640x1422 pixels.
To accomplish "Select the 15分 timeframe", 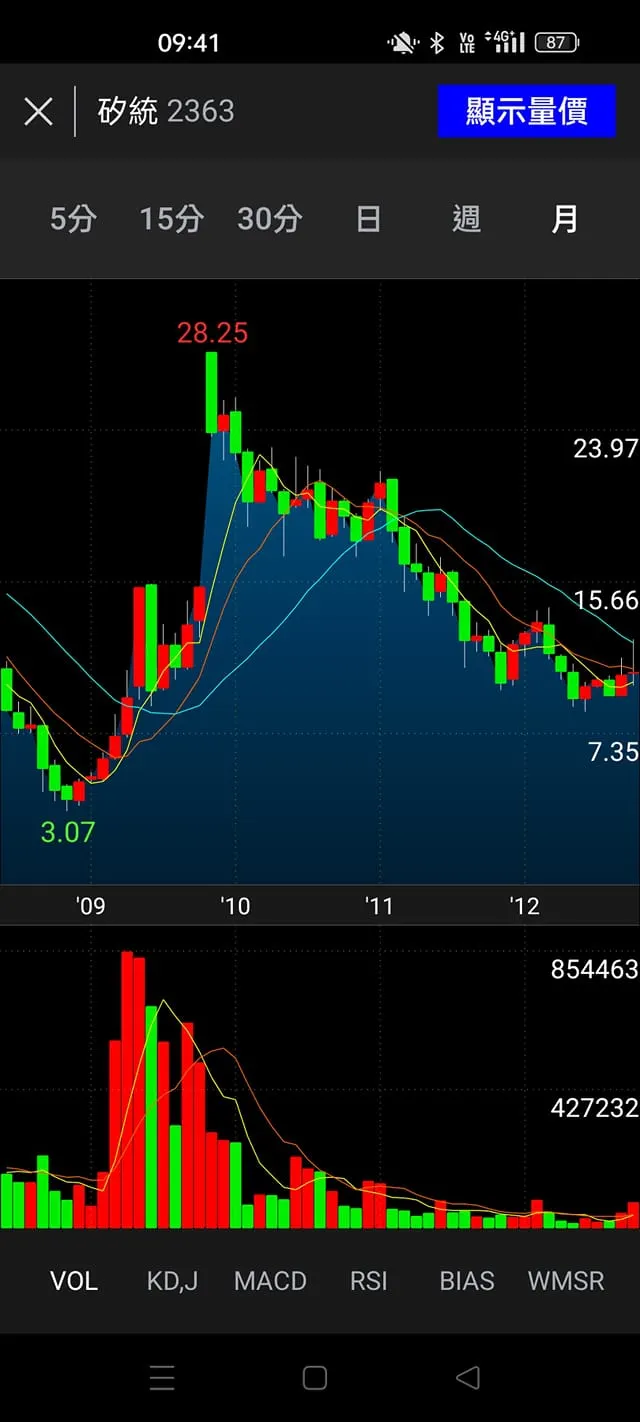I will (x=171, y=219).
